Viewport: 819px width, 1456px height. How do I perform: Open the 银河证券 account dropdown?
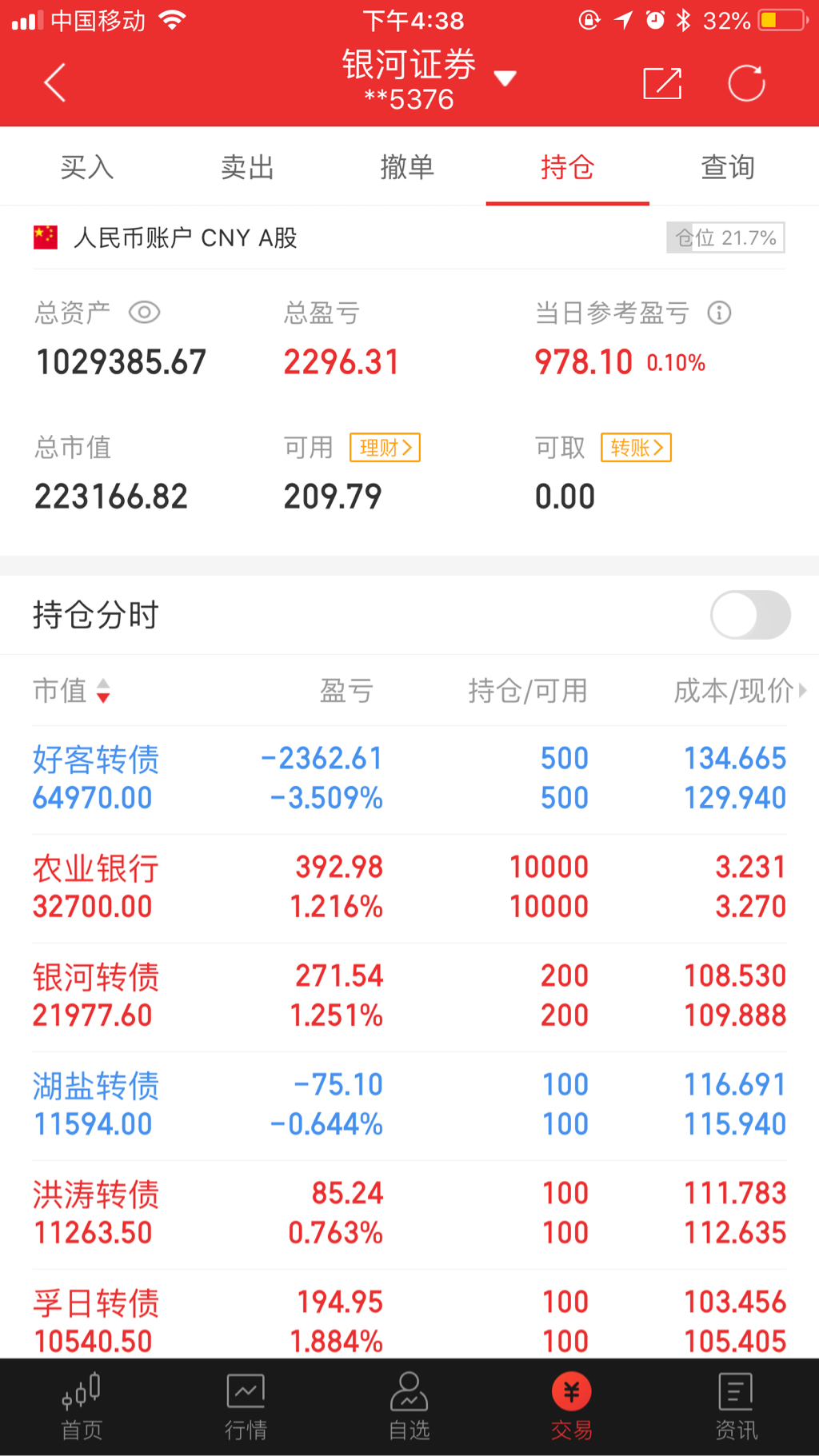click(x=504, y=78)
